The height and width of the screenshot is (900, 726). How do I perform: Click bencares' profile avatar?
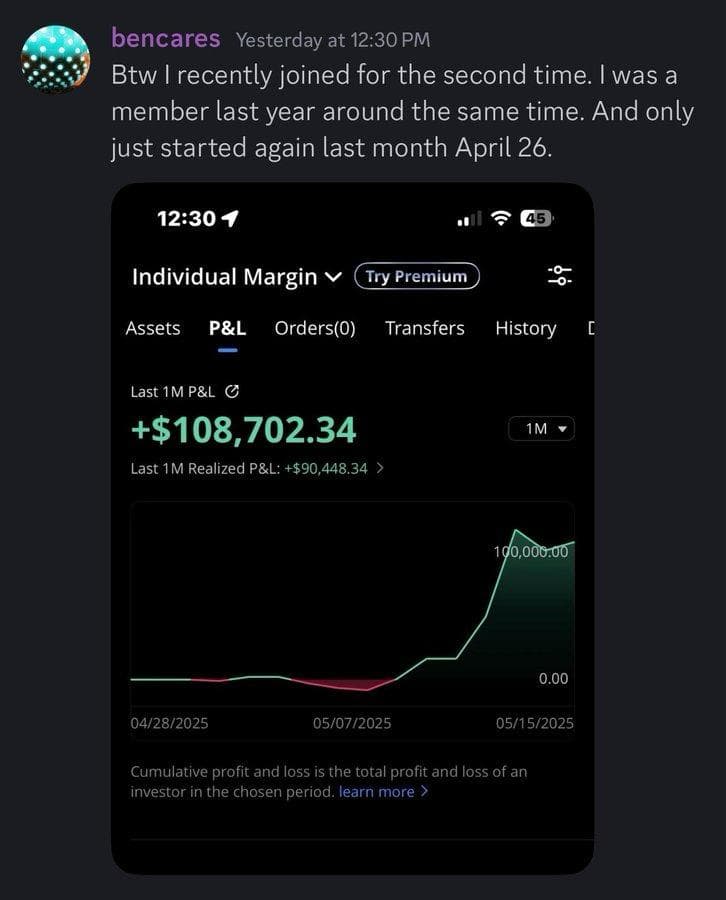56,58
